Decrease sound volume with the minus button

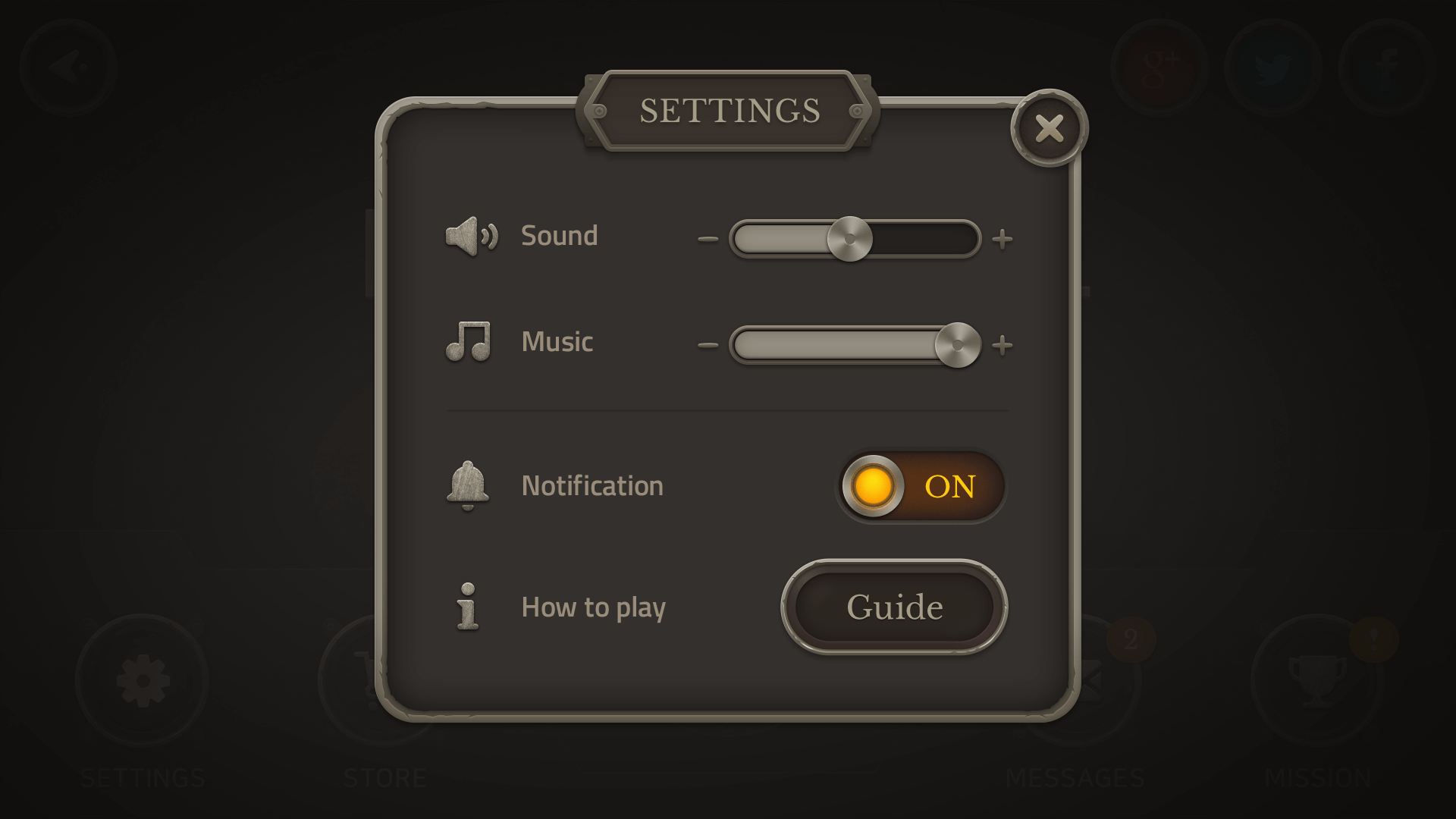(x=708, y=239)
